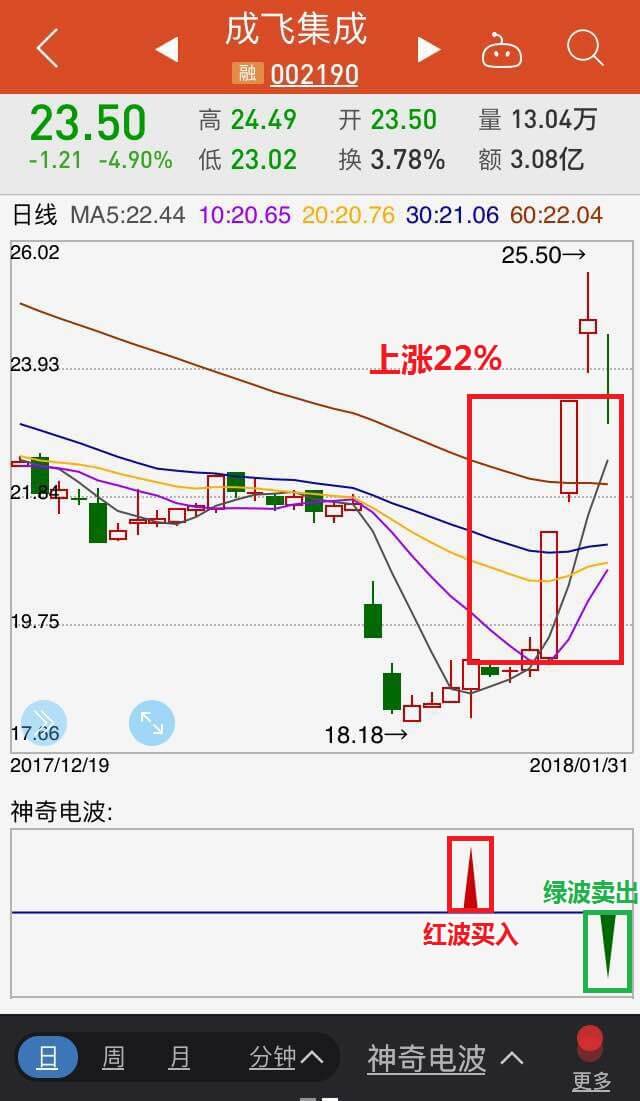Switch to the 月 monthly chart

tap(179, 1057)
